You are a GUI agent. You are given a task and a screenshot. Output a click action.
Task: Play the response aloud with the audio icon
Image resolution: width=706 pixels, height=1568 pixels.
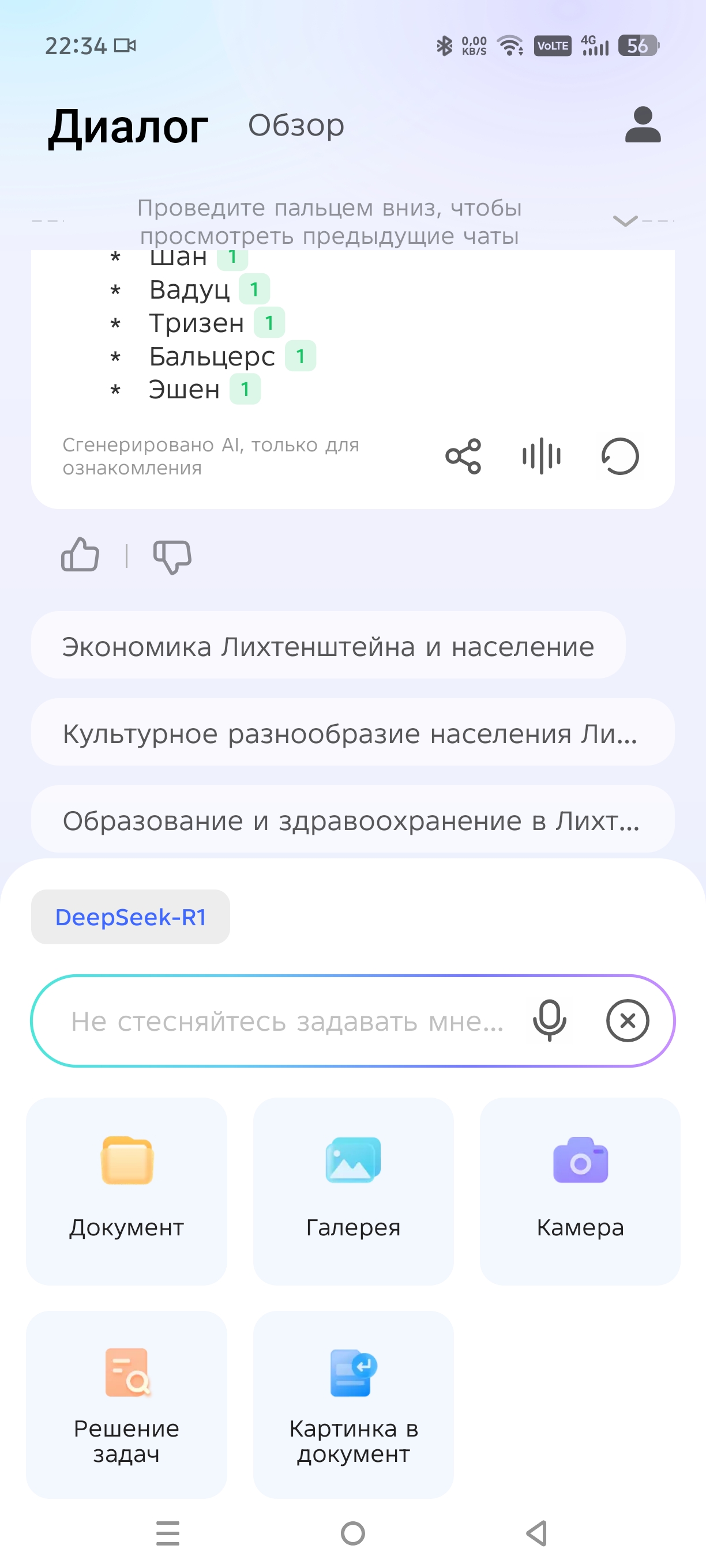pyautogui.click(x=542, y=456)
